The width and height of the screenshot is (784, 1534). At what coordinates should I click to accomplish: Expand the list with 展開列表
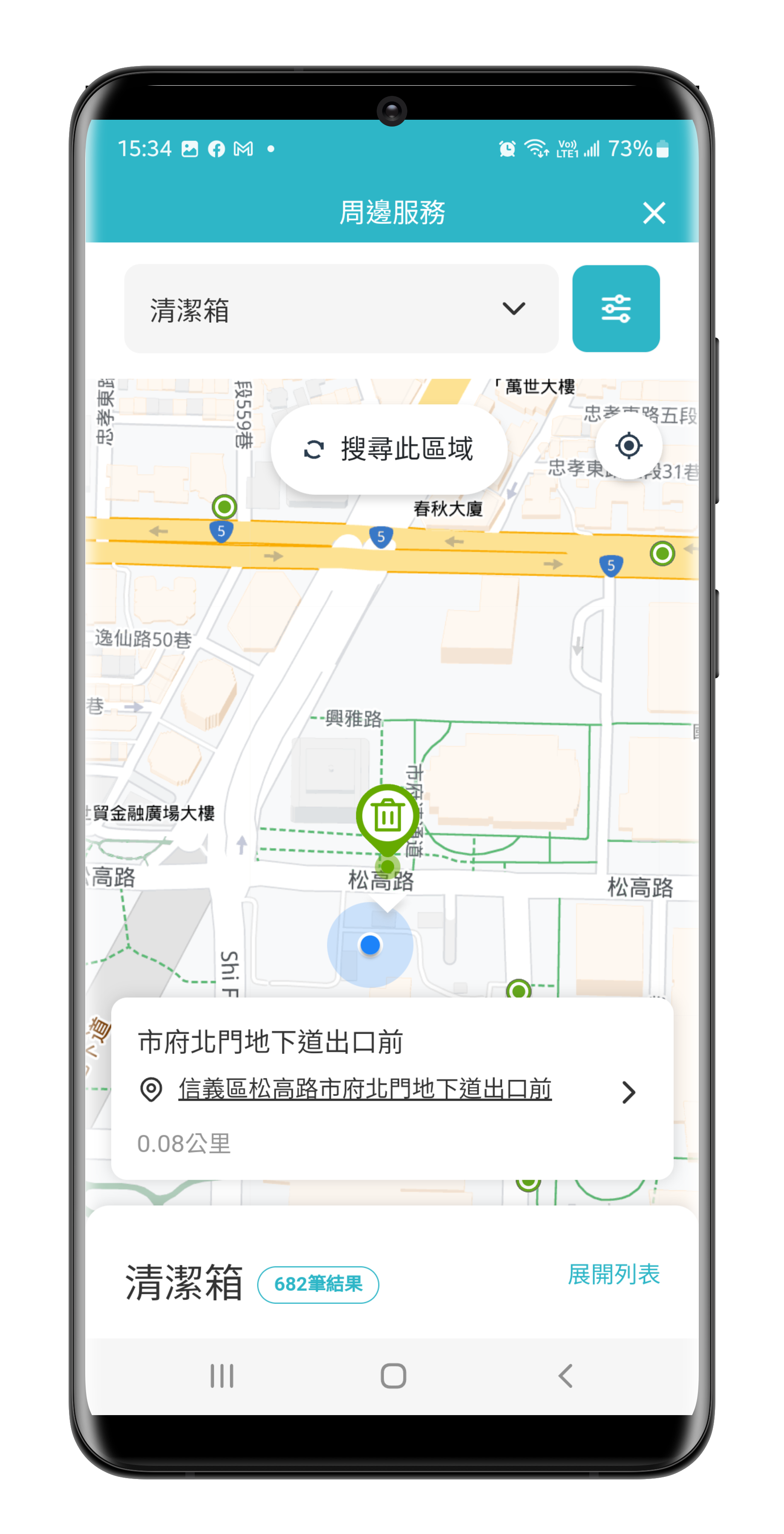[614, 1274]
